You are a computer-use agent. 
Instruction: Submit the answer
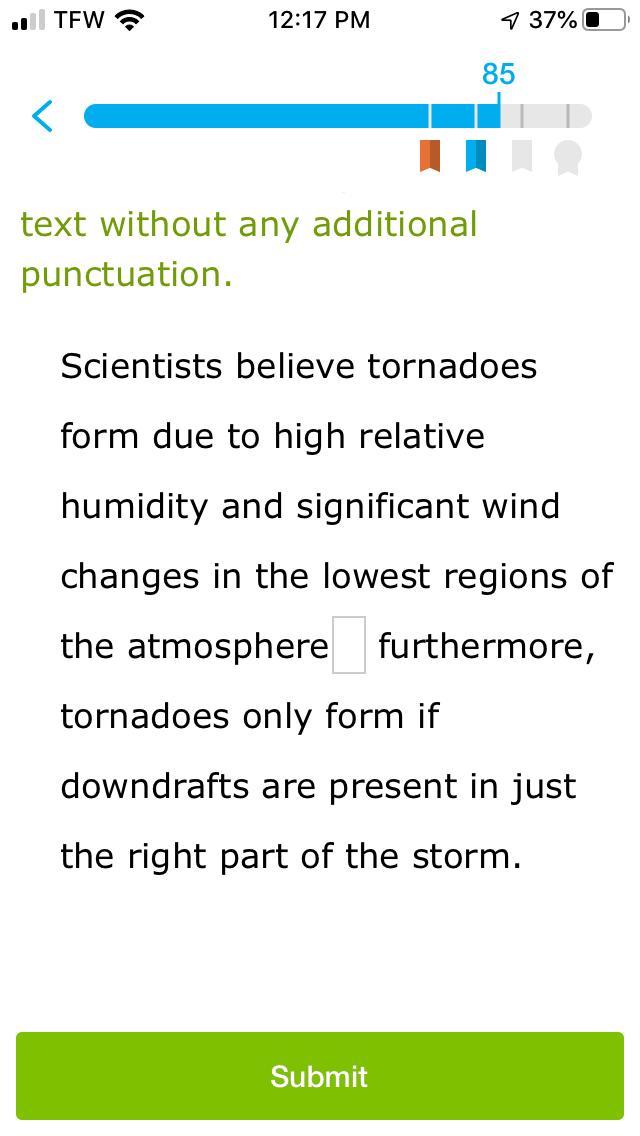(x=320, y=1076)
